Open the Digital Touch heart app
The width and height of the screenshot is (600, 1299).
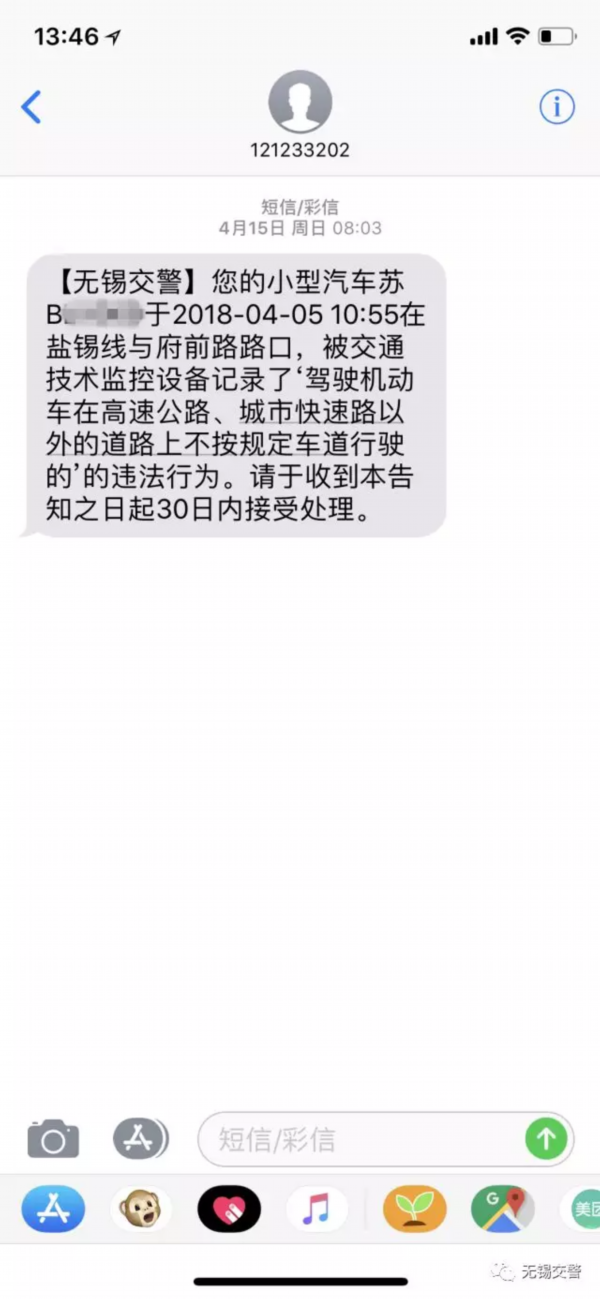pyautogui.click(x=229, y=1209)
